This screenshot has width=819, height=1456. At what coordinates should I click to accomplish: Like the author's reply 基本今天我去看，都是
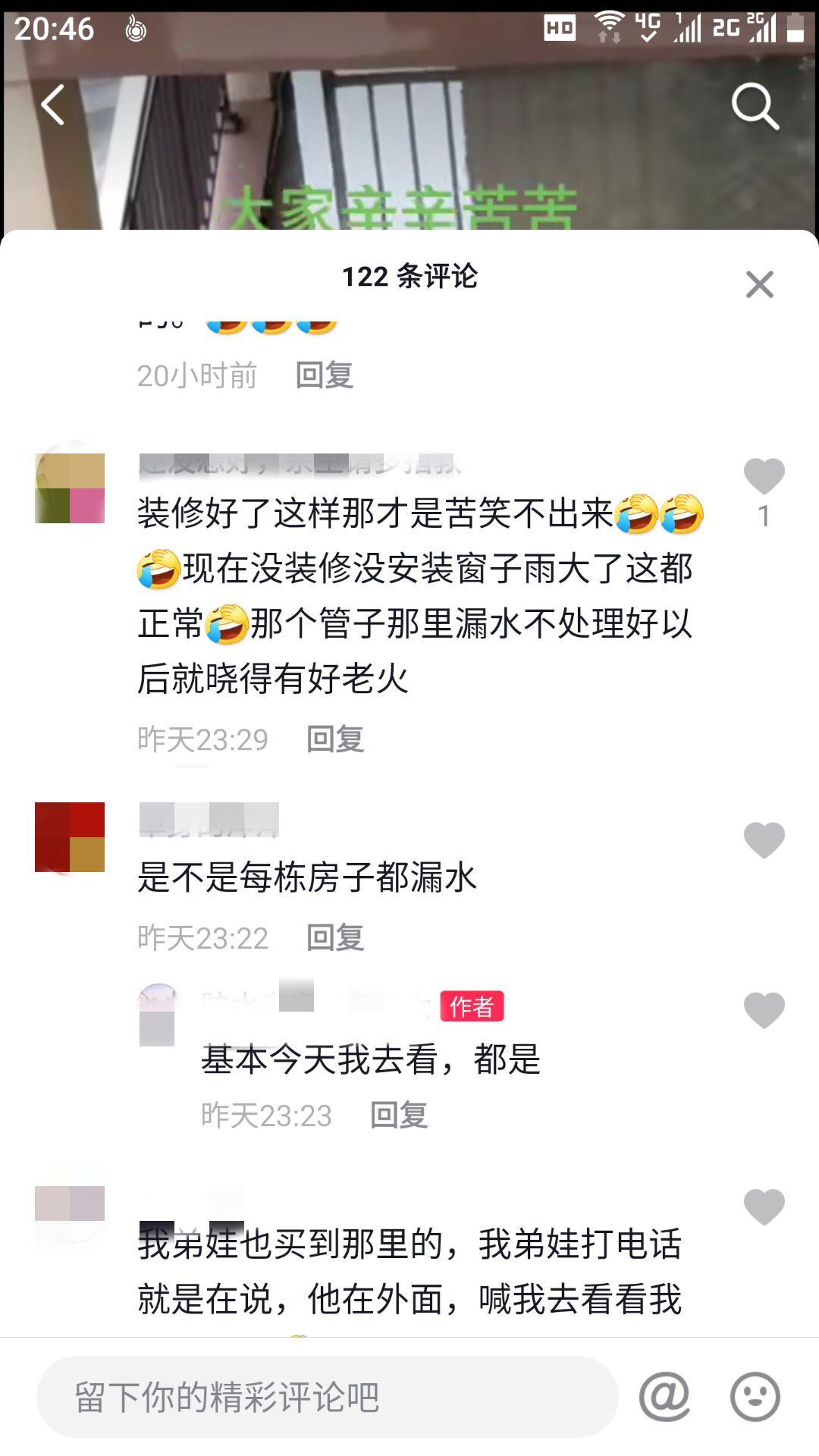pyautogui.click(x=764, y=1010)
